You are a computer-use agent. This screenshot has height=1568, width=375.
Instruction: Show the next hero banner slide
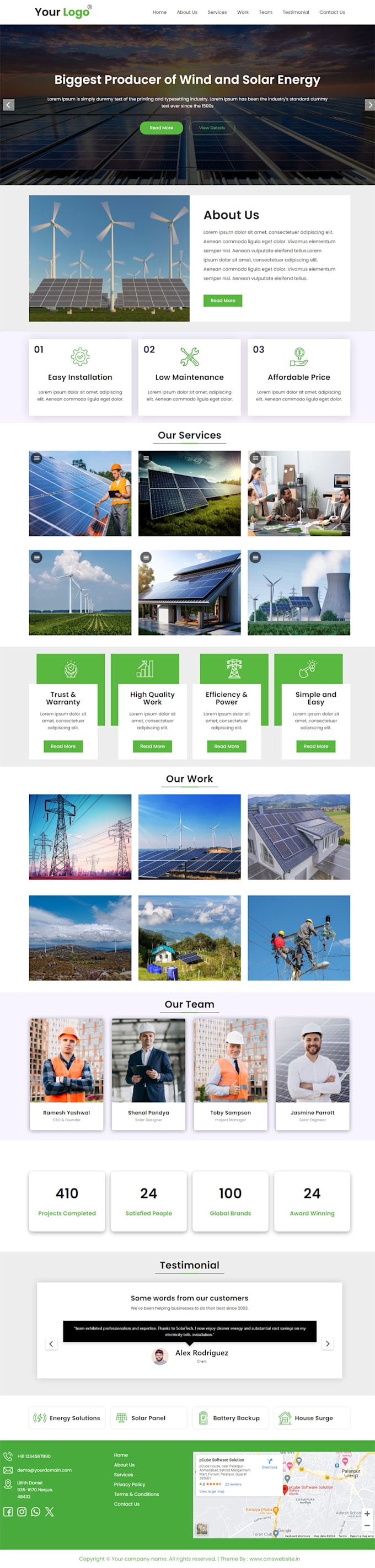coord(369,105)
